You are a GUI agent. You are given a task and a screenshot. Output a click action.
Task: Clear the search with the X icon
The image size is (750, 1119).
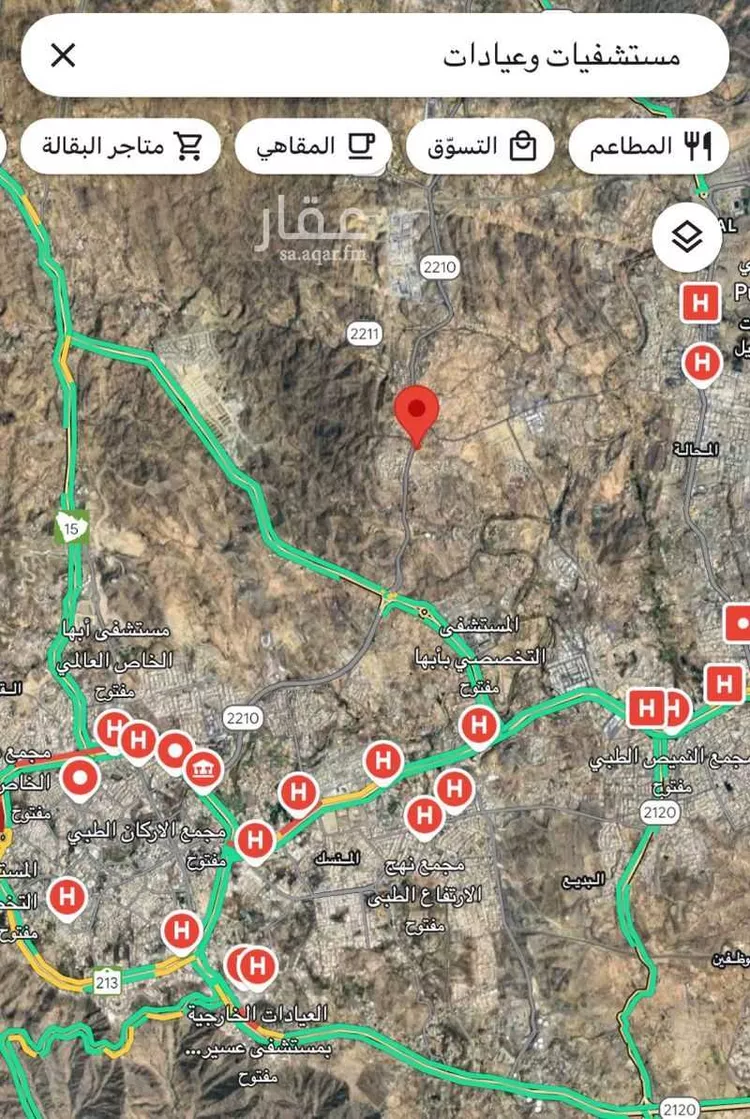click(63, 56)
